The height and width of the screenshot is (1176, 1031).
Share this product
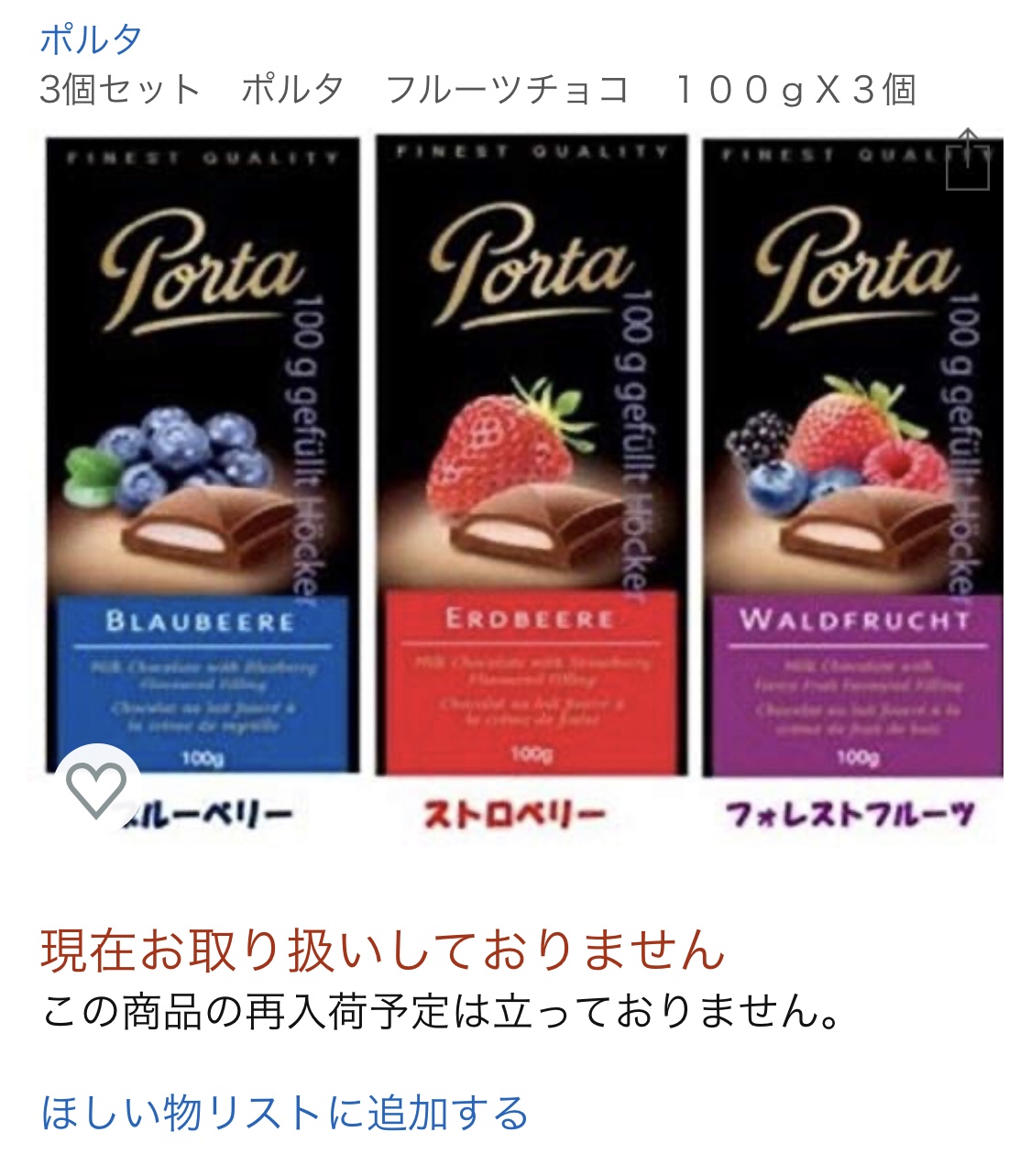[x=968, y=160]
